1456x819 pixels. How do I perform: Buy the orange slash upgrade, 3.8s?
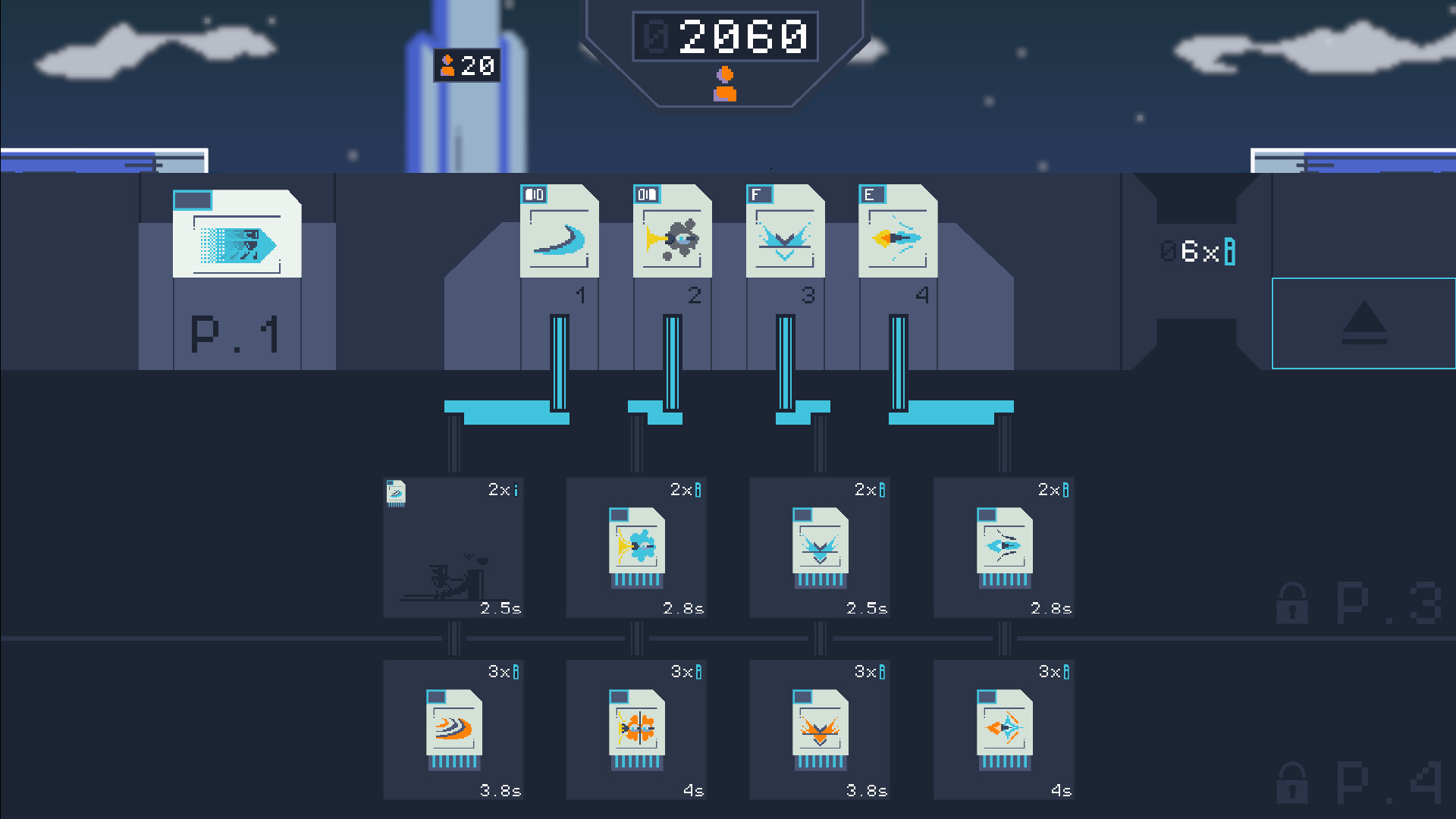click(453, 730)
